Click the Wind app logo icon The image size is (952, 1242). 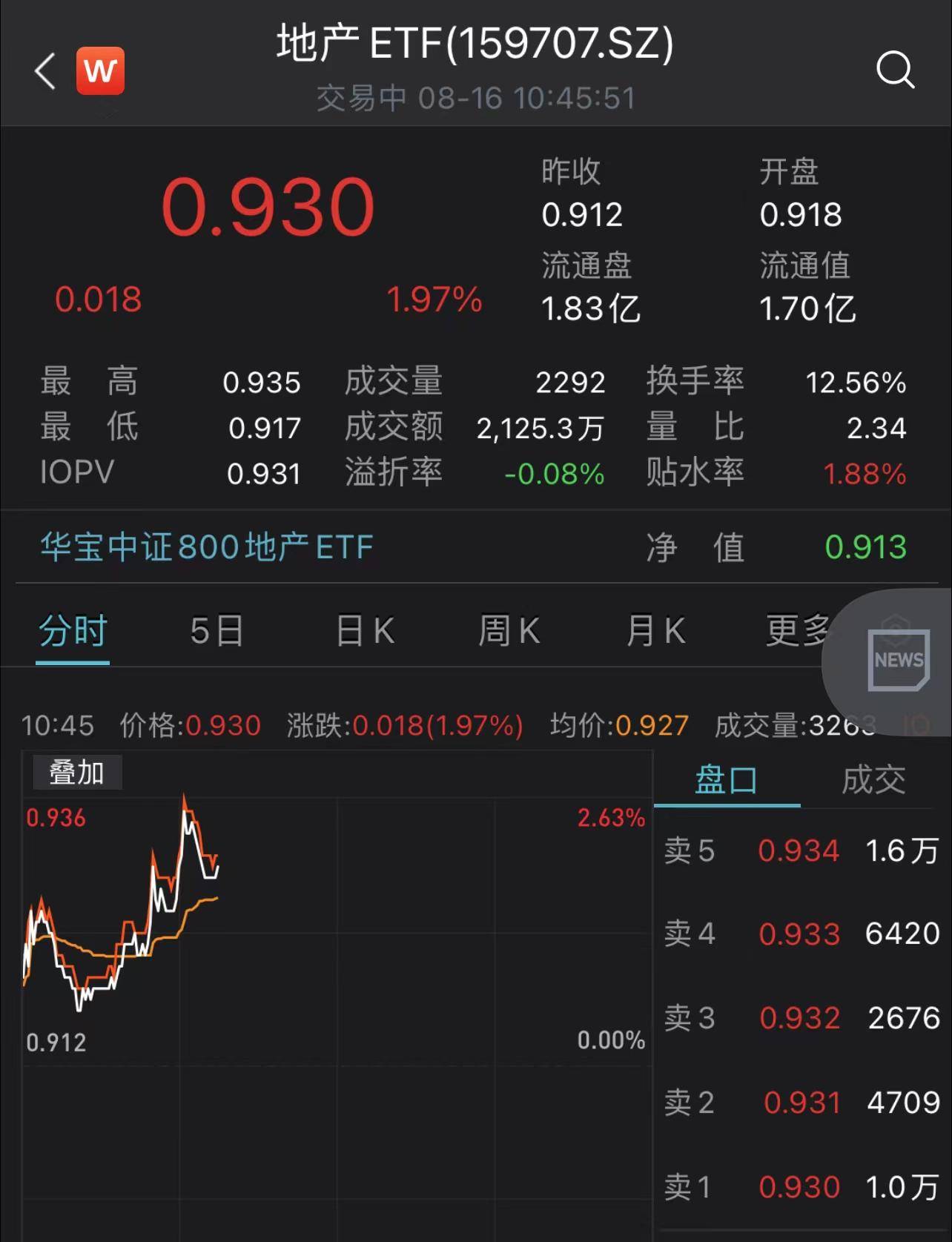101,70
